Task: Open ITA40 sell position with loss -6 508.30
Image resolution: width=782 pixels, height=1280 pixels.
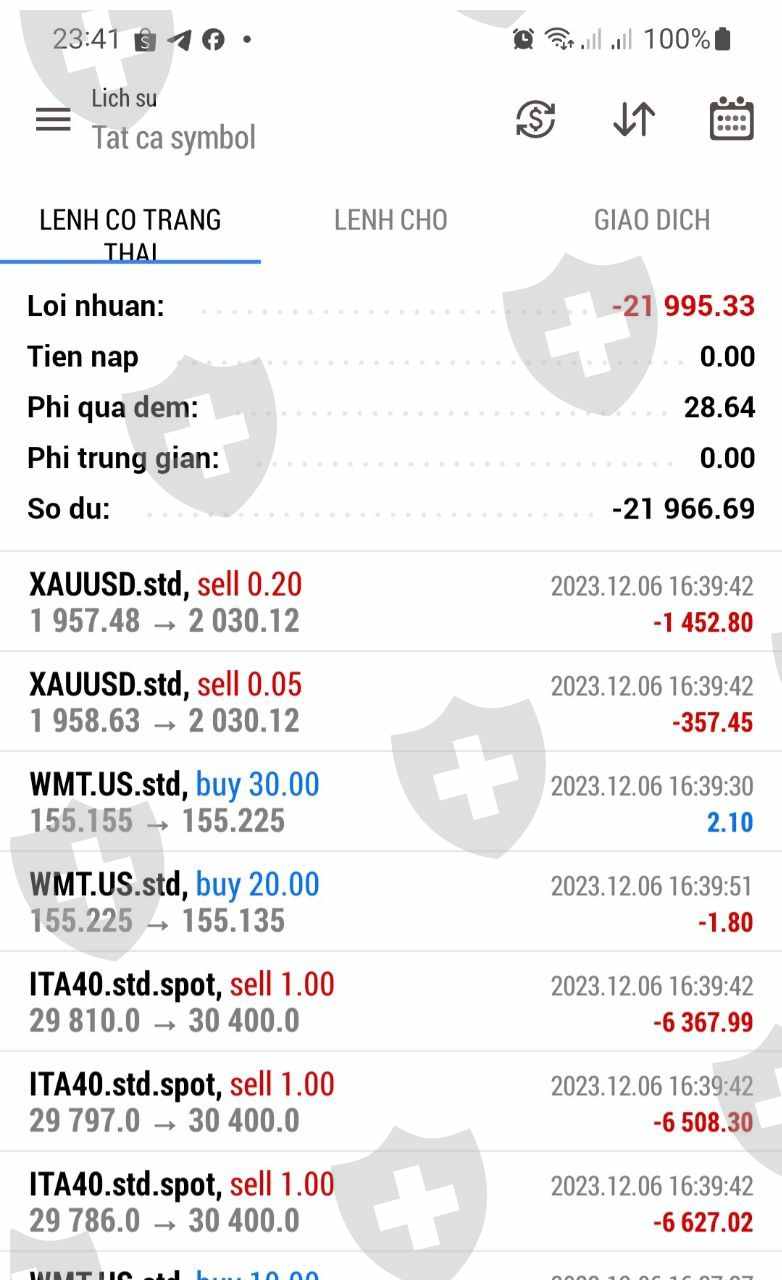Action: point(391,1102)
